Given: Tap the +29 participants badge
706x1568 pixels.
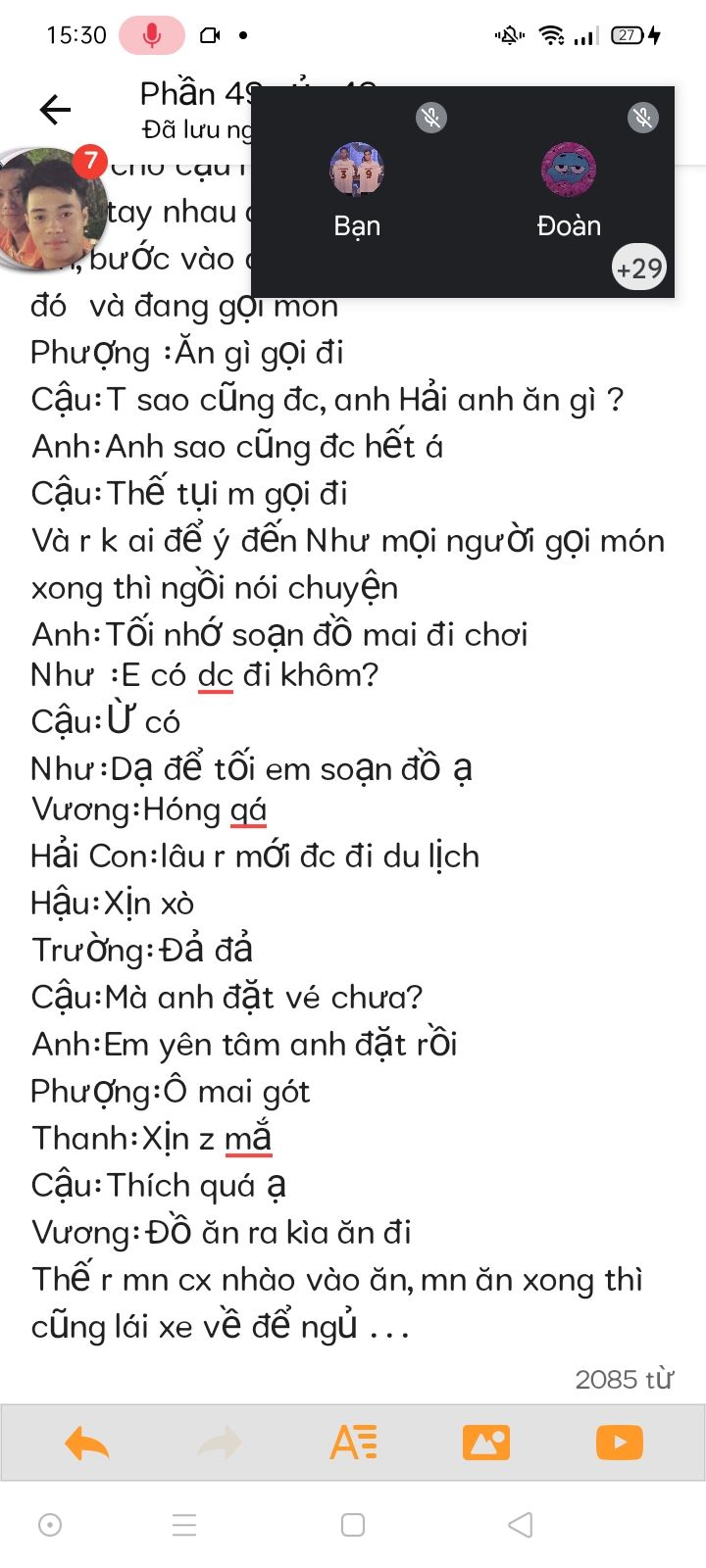Looking at the screenshot, I should [639, 268].
